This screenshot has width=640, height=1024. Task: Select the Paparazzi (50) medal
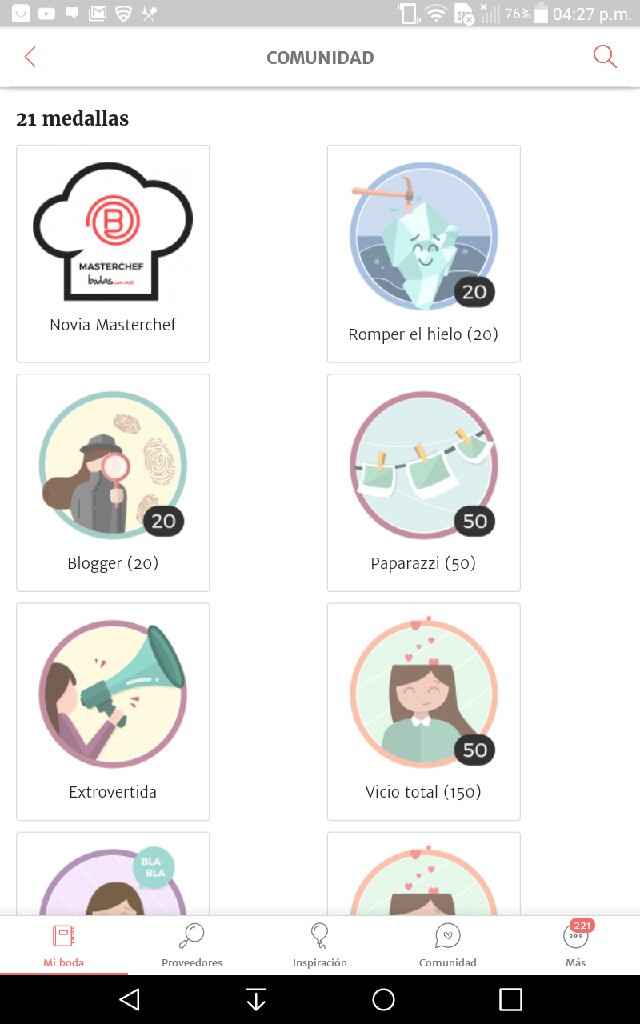pos(423,482)
